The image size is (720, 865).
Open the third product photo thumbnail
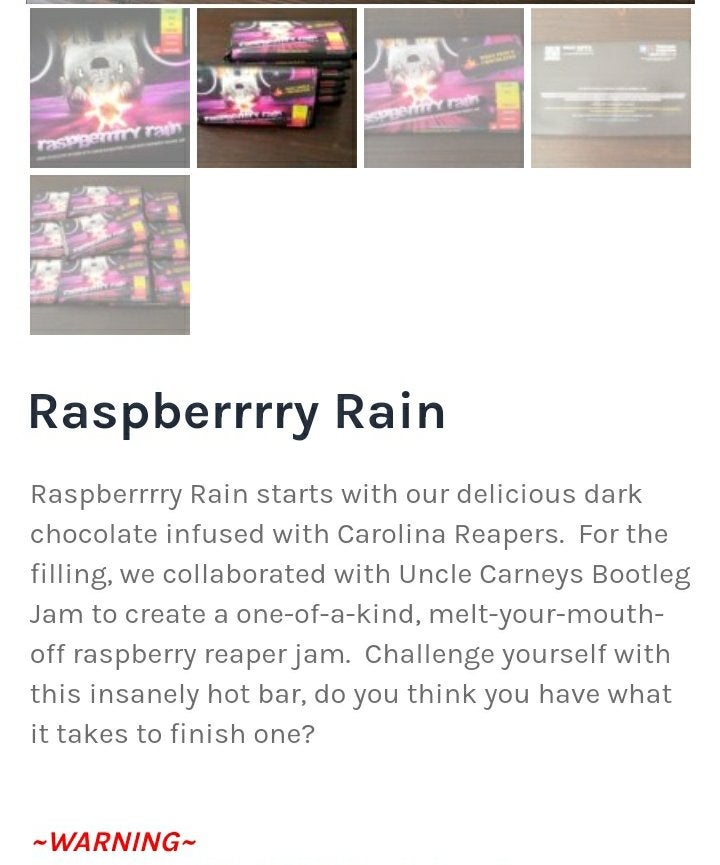pos(444,88)
